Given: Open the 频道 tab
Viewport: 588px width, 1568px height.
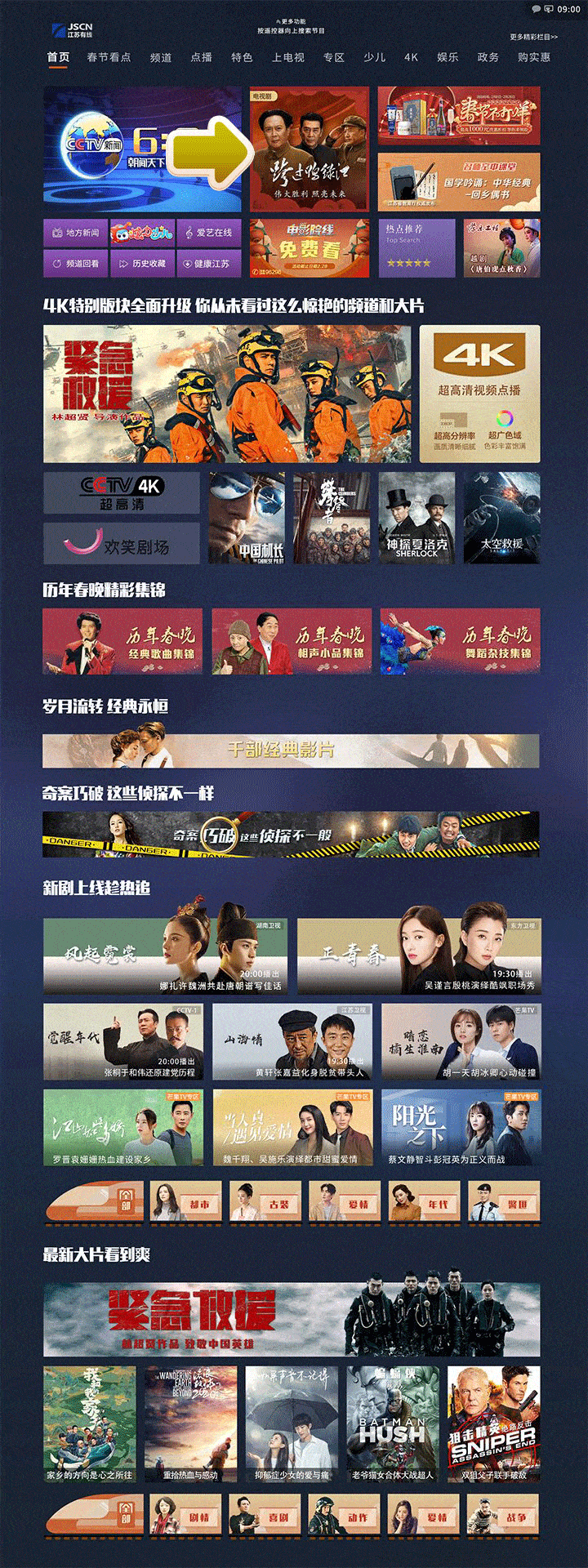Looking at the screenshot, I should pos(161,57).
